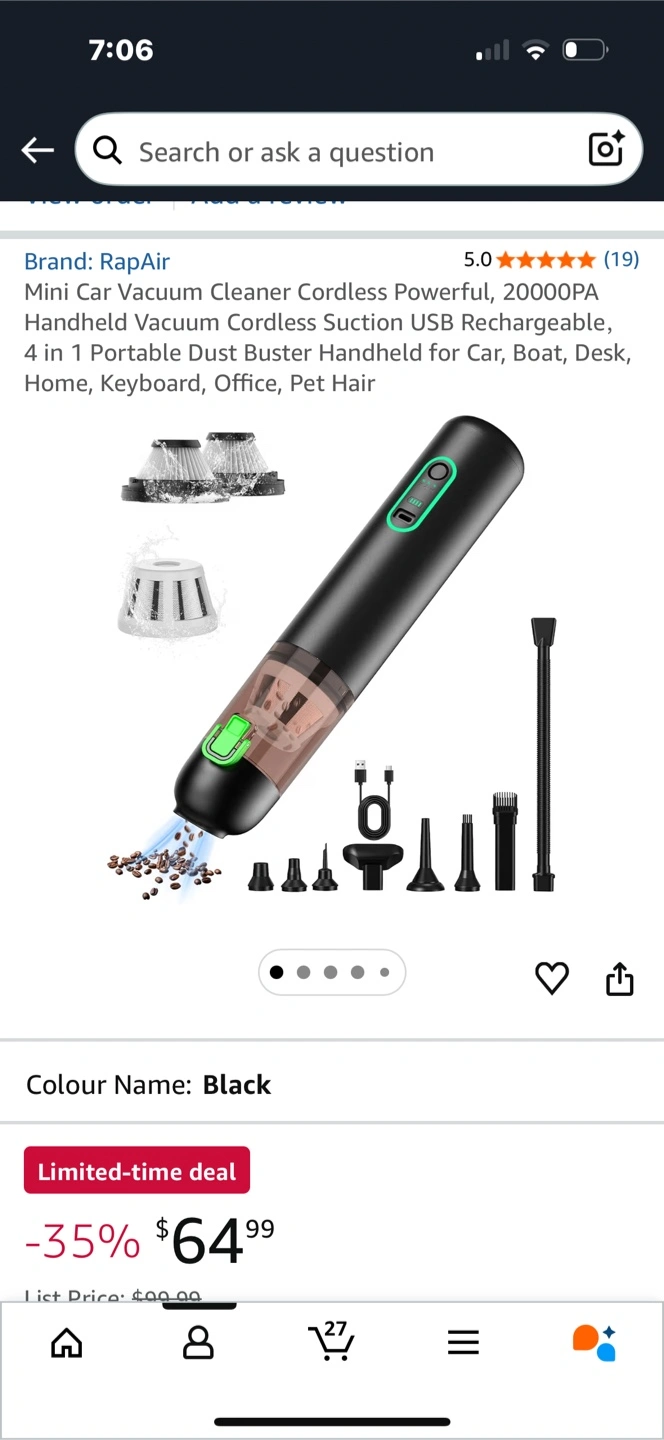Open the hamburger menu tab
This screenshot has height=1440, width=664.
(x=463, y=1343)
